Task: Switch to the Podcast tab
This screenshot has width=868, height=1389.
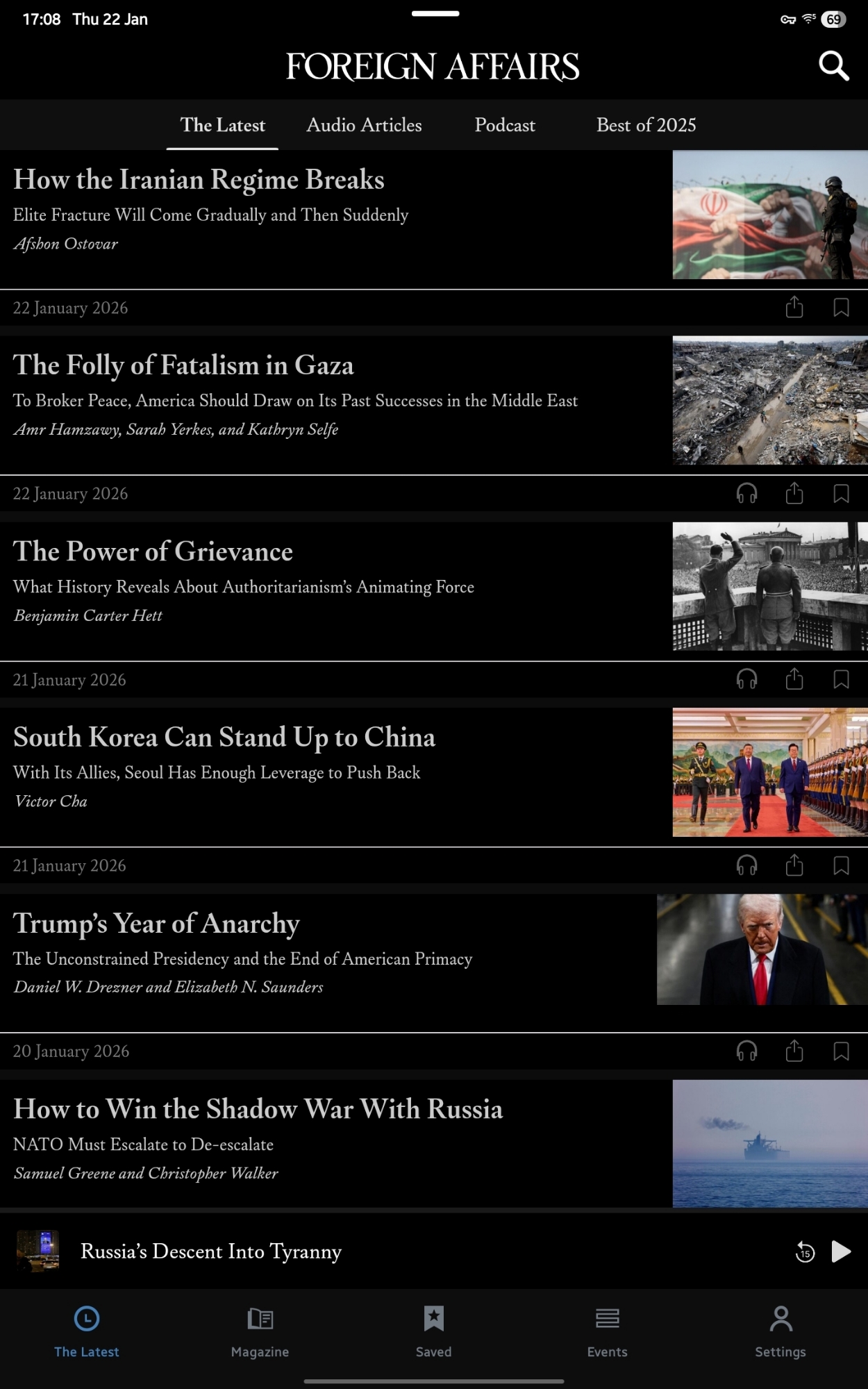Action: point(505,125)
